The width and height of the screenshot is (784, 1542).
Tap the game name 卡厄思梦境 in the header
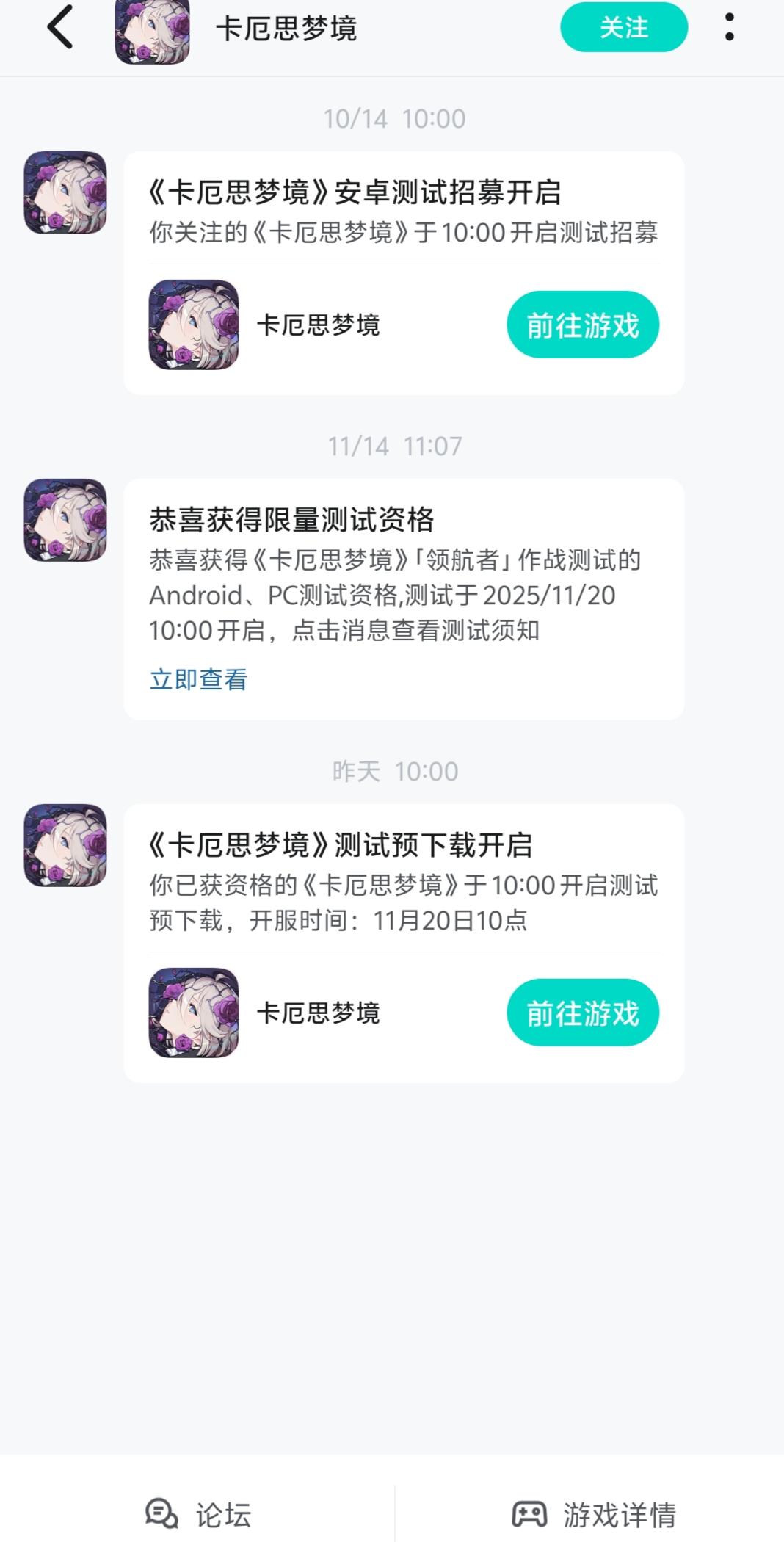286,29
